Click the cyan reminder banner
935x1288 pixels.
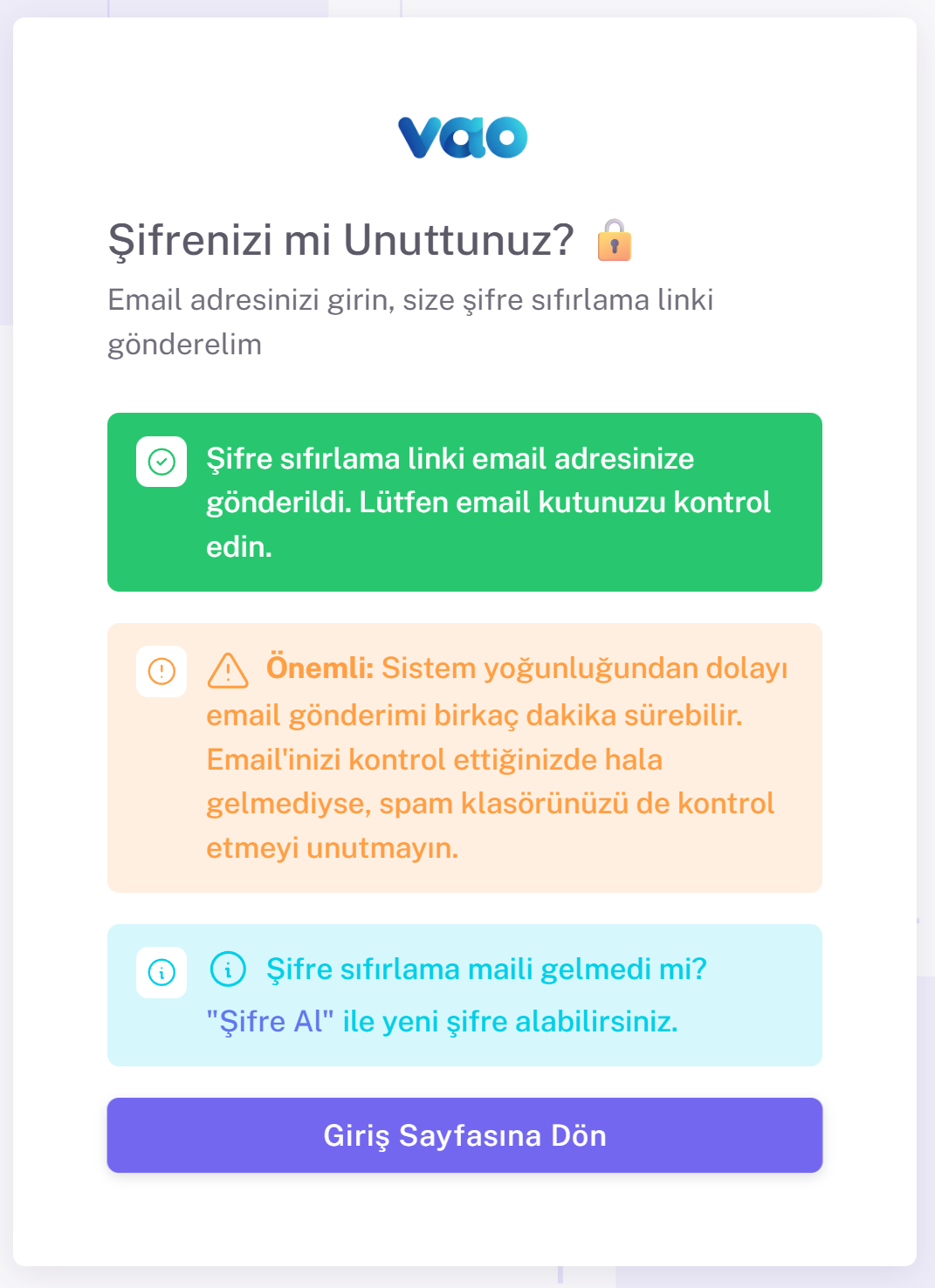click(464, 994)
